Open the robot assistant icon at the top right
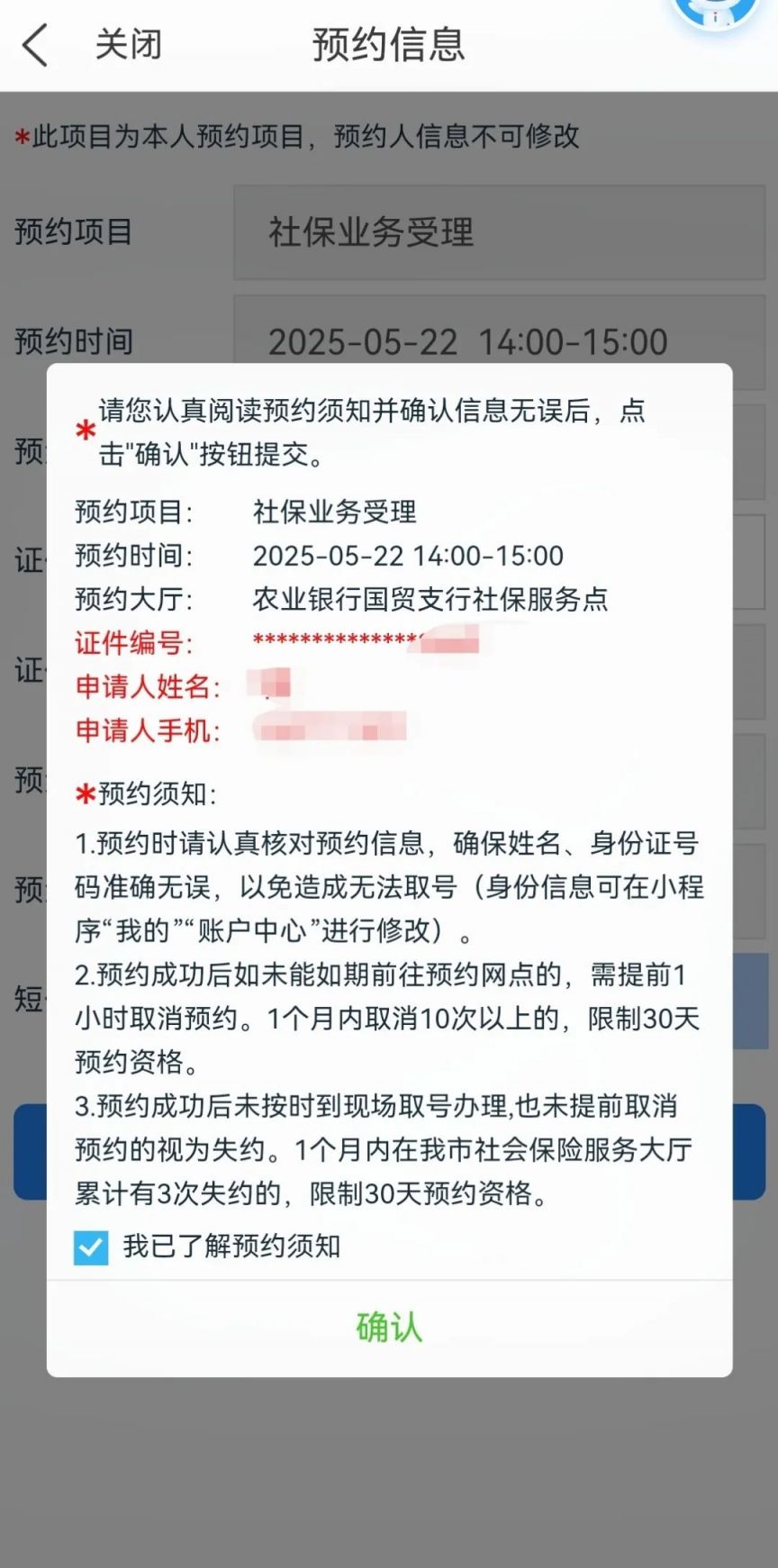Image resolution: width=778 pixels, height=1568 pixels. coord(715,13)
